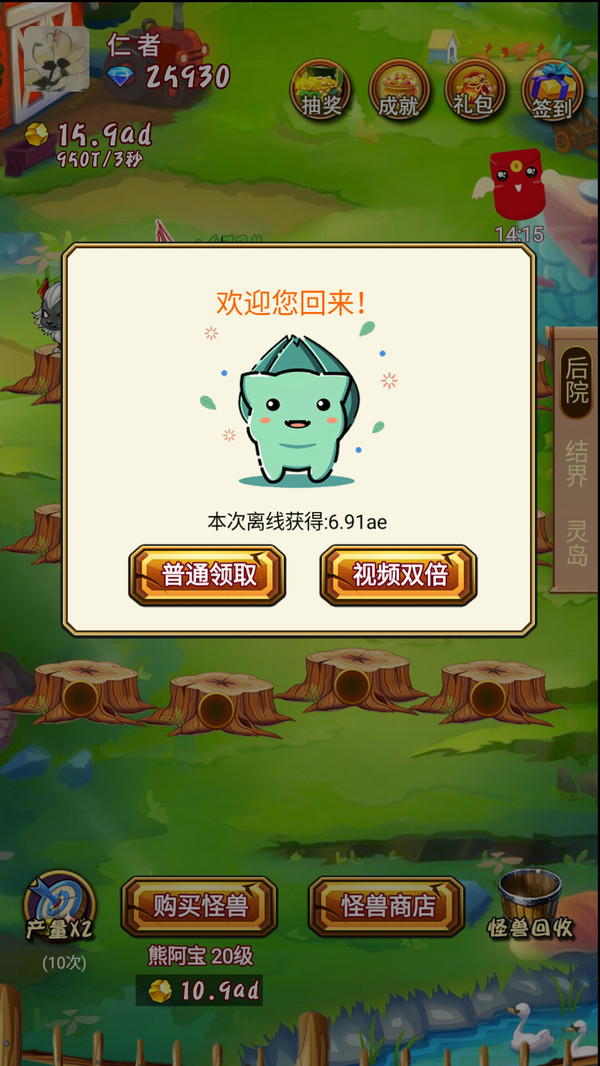Open the 成就 achievements icon
This screenshot has width=600, height=1066.
[399, 90]
